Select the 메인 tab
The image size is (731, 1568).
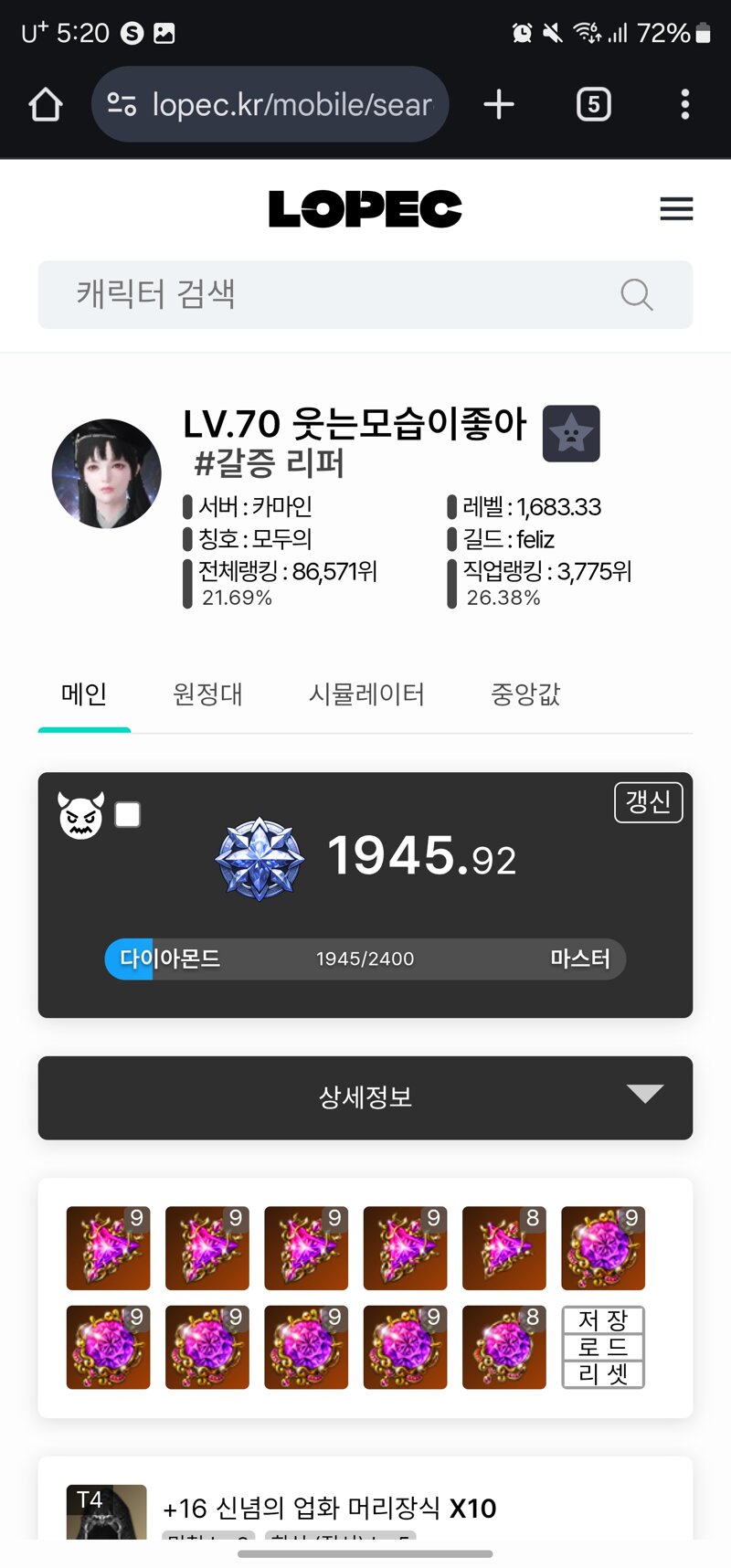point(84,694)
